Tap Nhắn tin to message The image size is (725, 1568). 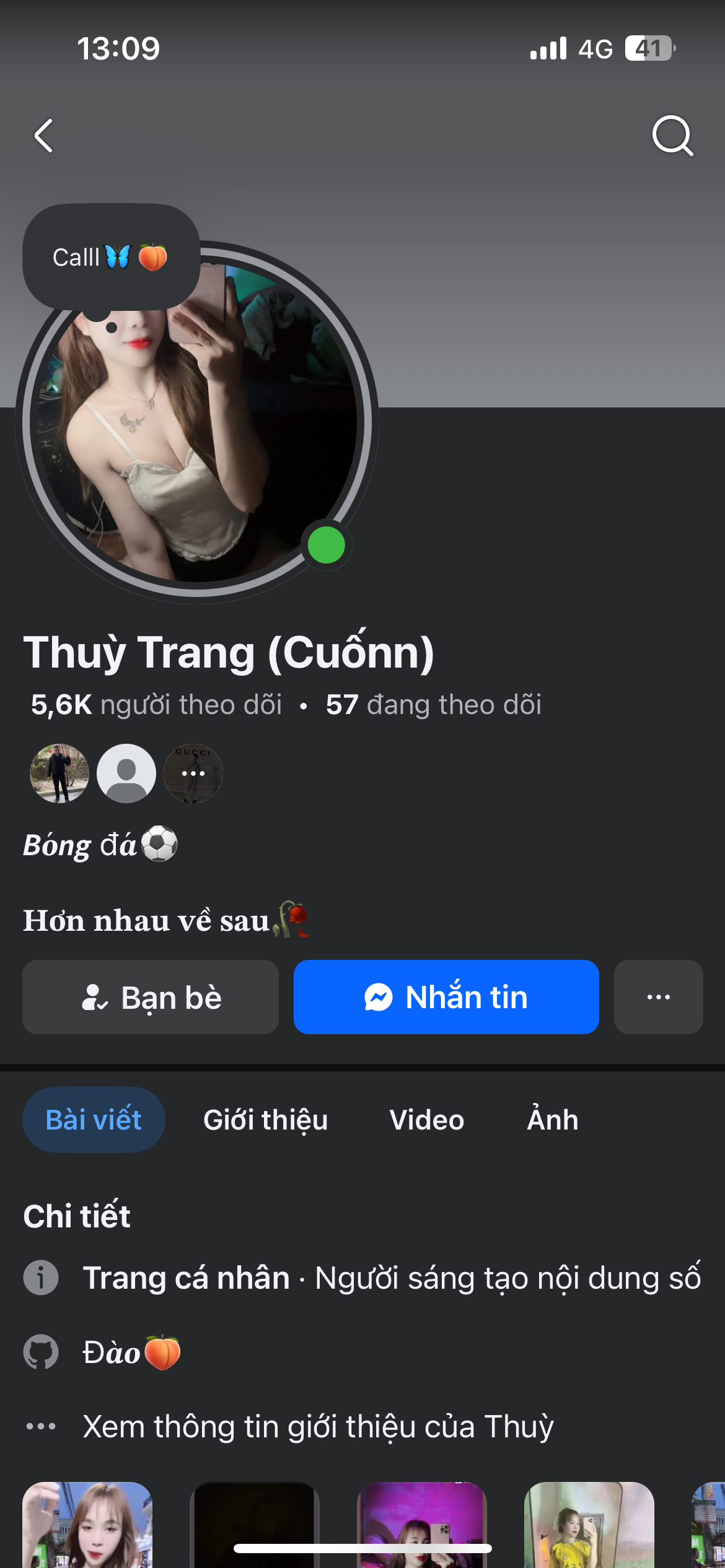(x=446, y=997)
